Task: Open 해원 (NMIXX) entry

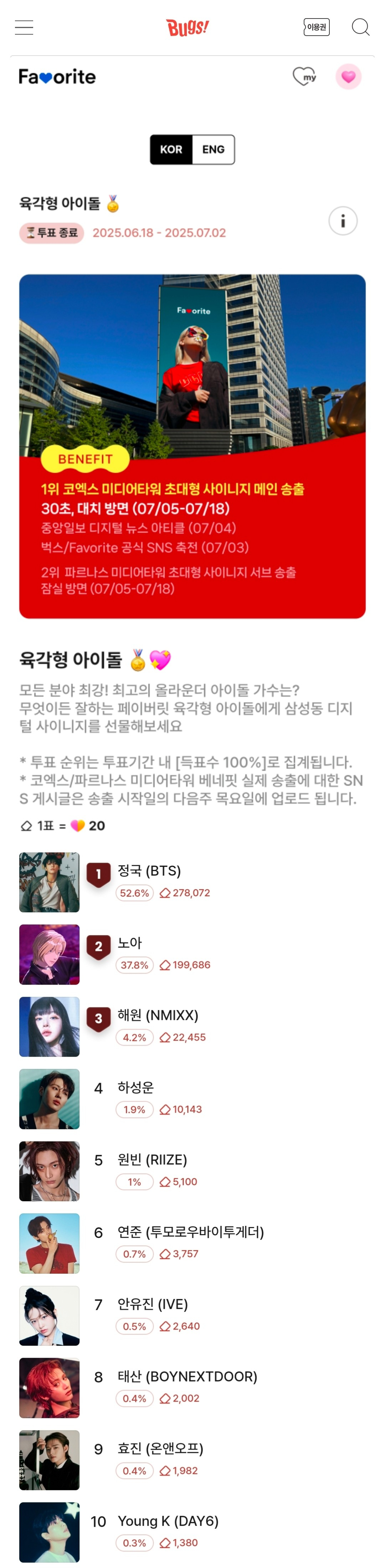Action: click(x=157, y=1015)
